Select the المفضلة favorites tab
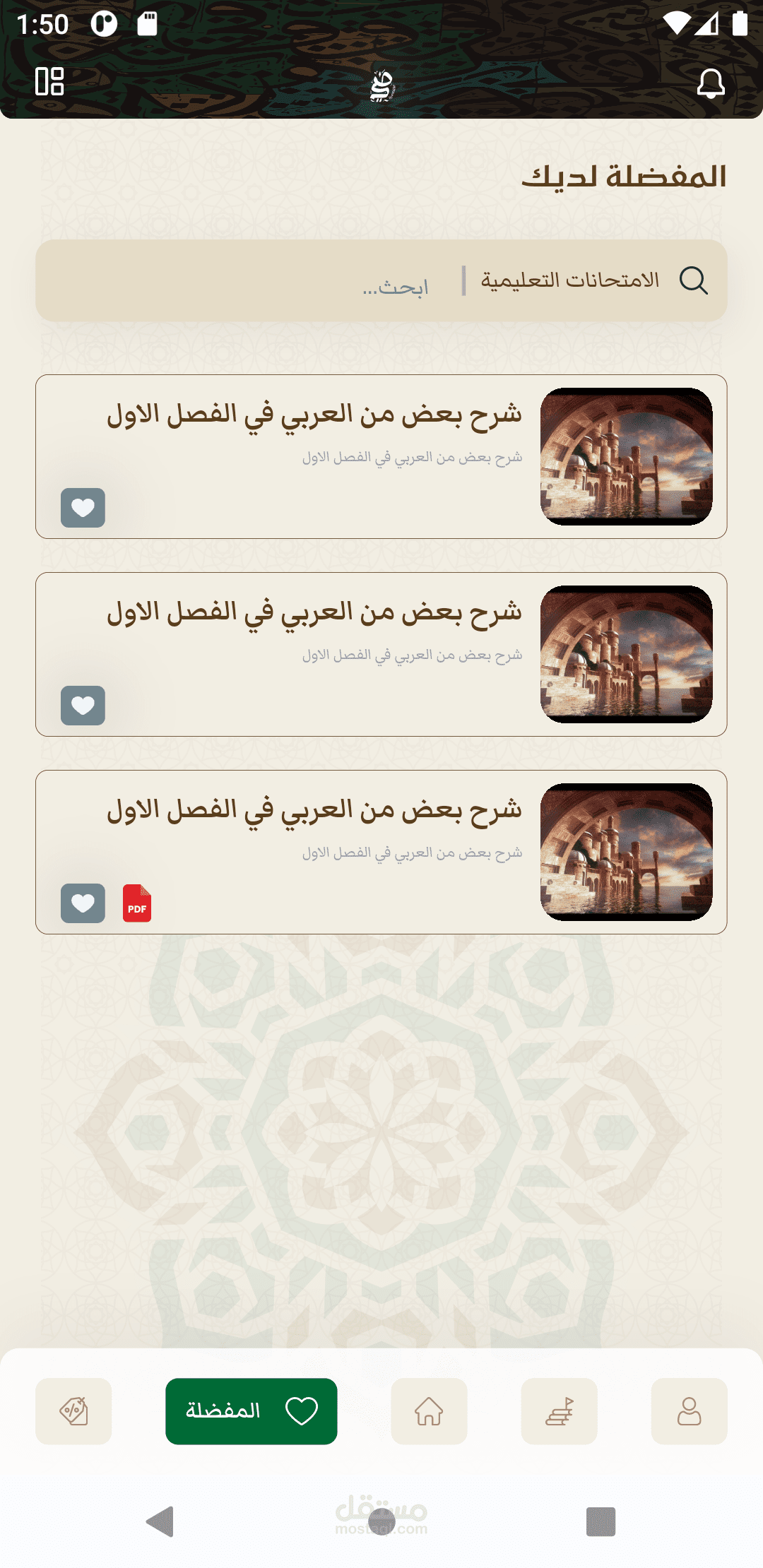The height and width of the screenshot is (1568, 763). pos(251,1411)
